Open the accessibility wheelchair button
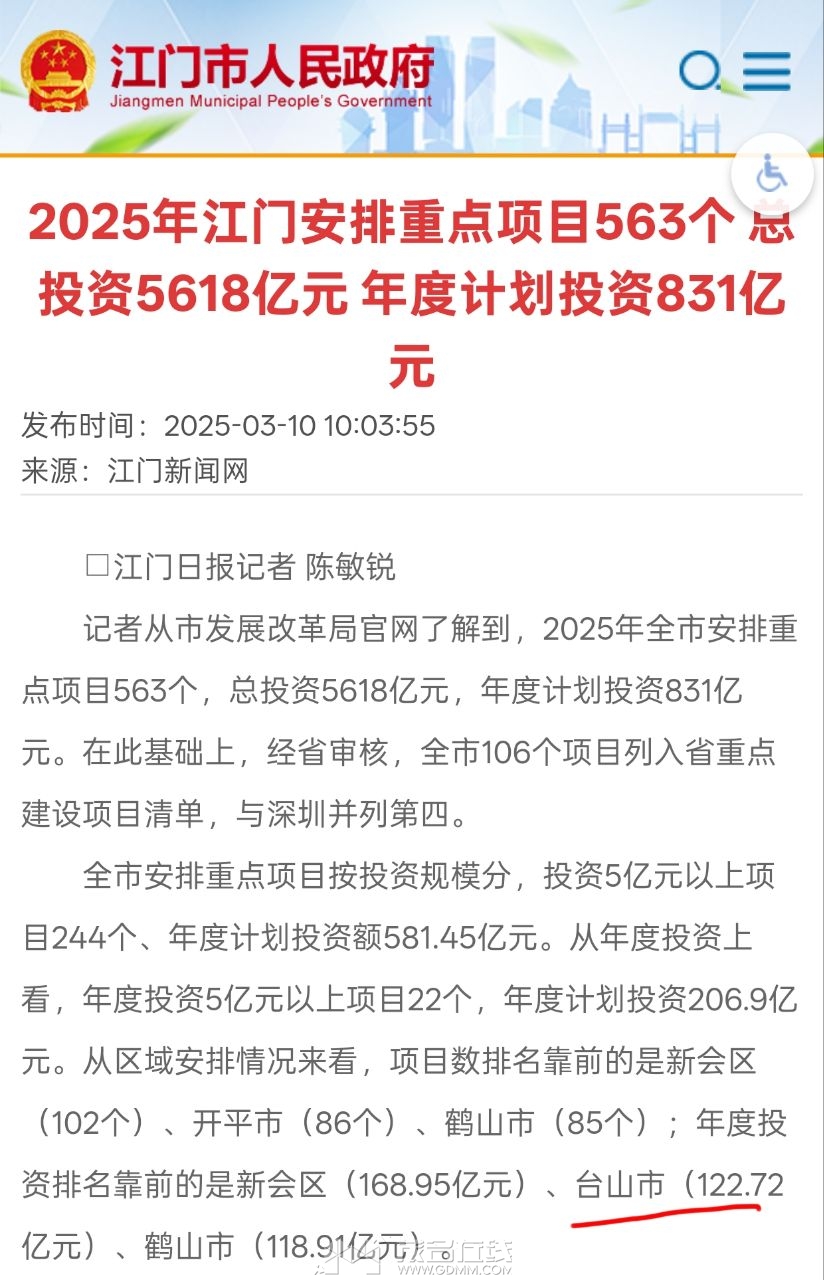This screenshot has height=1280, width=824. click(x=773, y=176)
